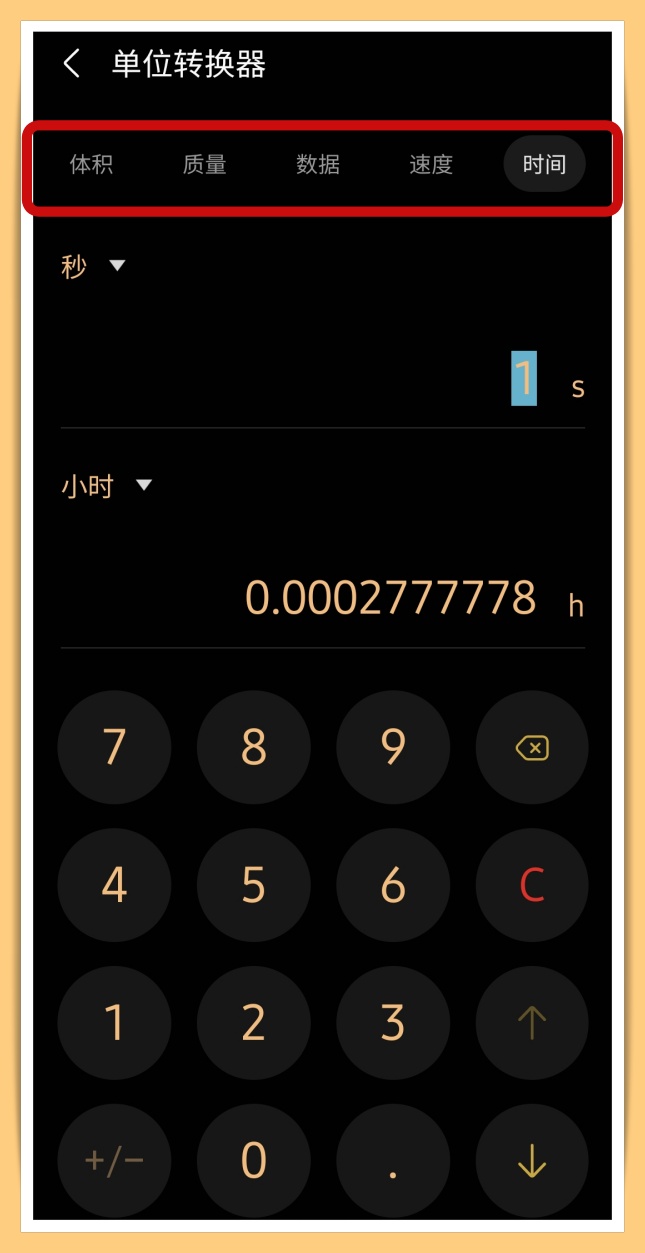Move to the lower field with down arrow
The width and height of the screenshot is (645, 1253).
(532, 1160)
